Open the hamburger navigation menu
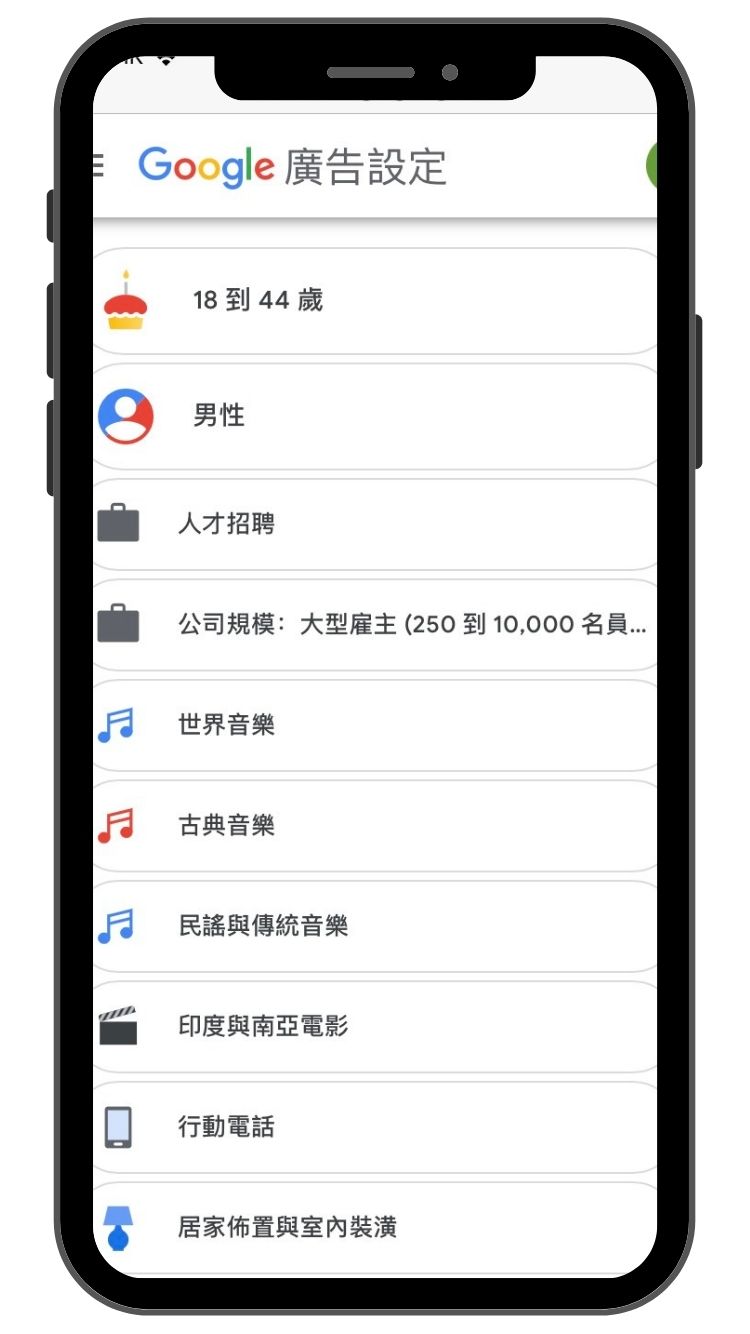750x1334 pixels. point(98,166)
